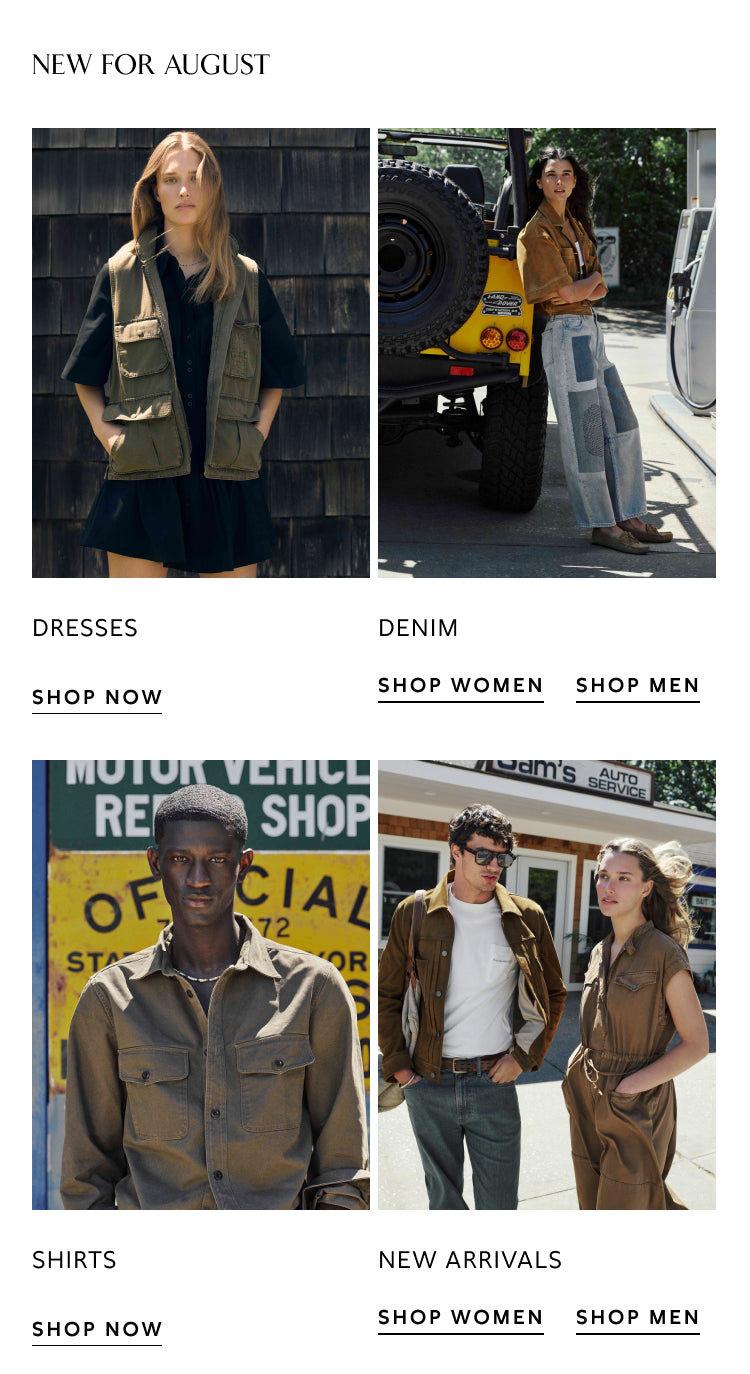Tap Shop Now under Shirts

[x=97, y=1329]
